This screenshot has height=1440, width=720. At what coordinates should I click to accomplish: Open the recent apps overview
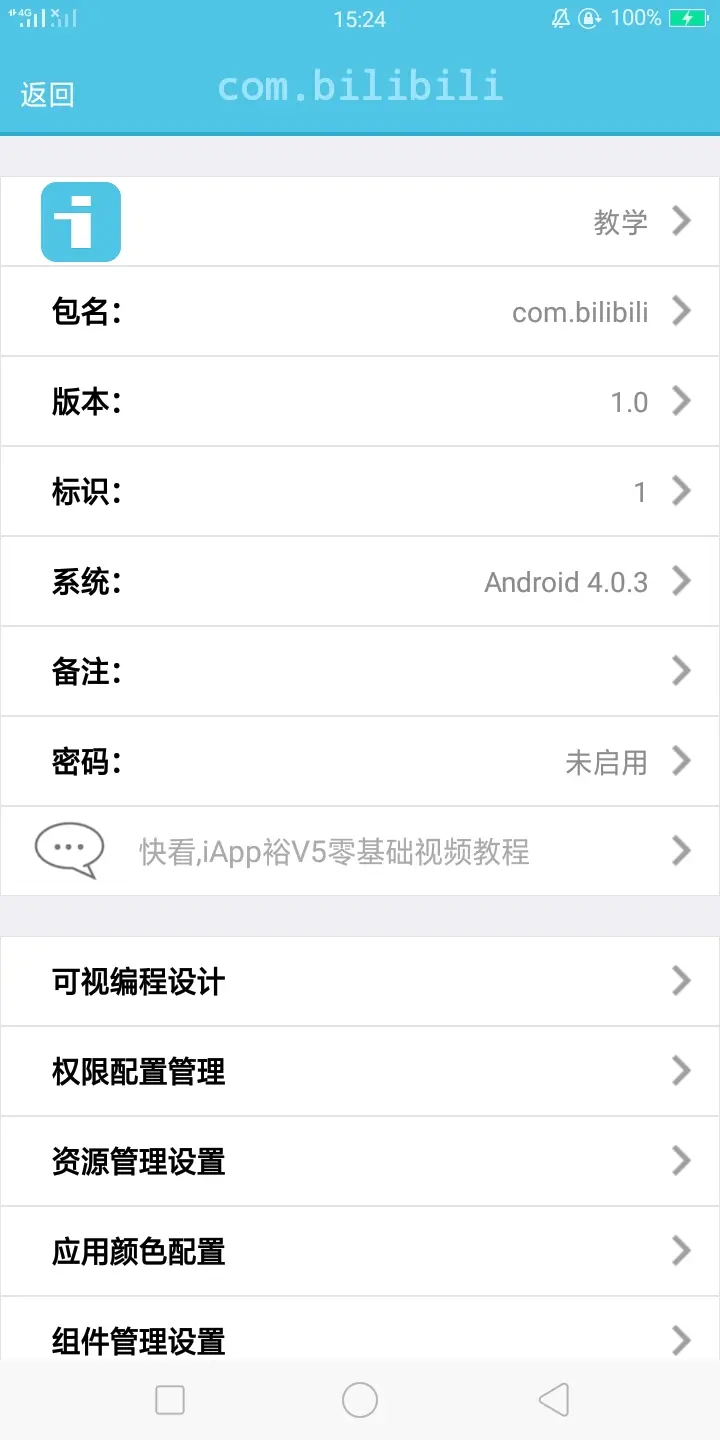(170, 1400)
